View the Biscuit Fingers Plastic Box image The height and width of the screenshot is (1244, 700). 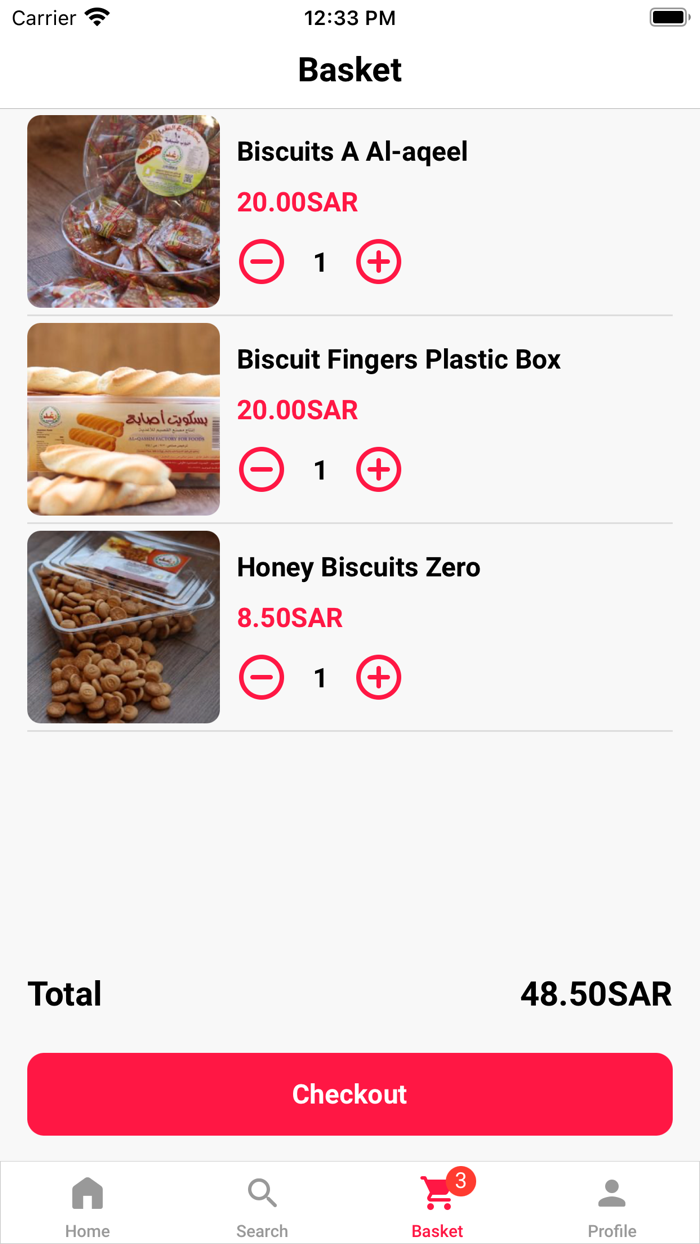point(123,419)
